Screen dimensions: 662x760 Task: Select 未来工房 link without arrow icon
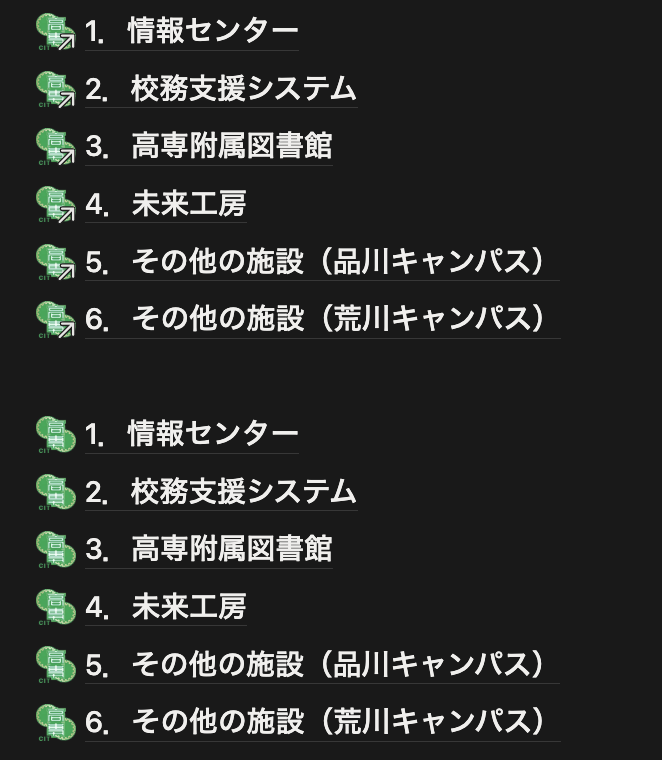165,607
